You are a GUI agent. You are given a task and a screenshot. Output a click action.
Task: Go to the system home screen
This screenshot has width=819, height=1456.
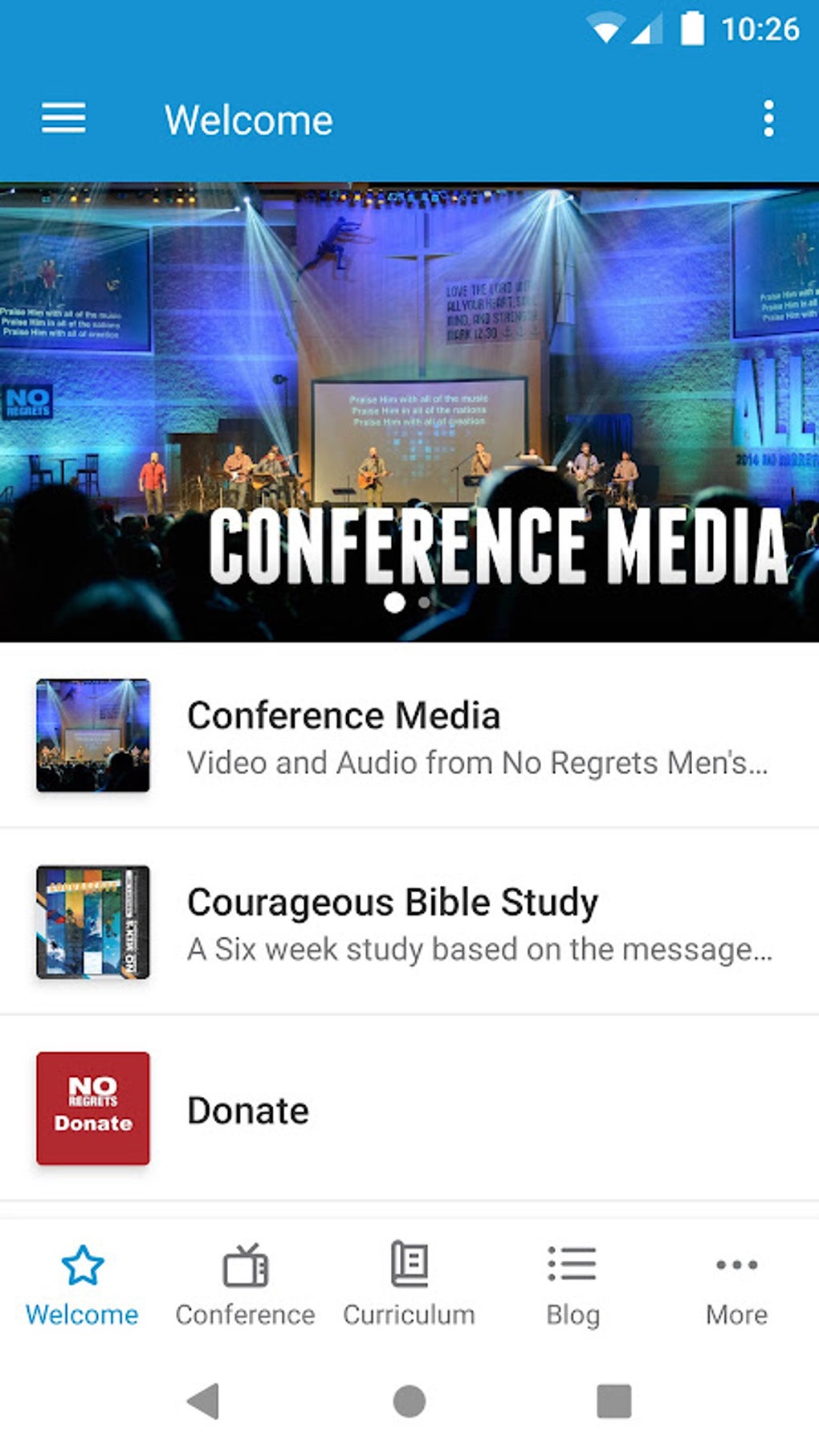409,1401
